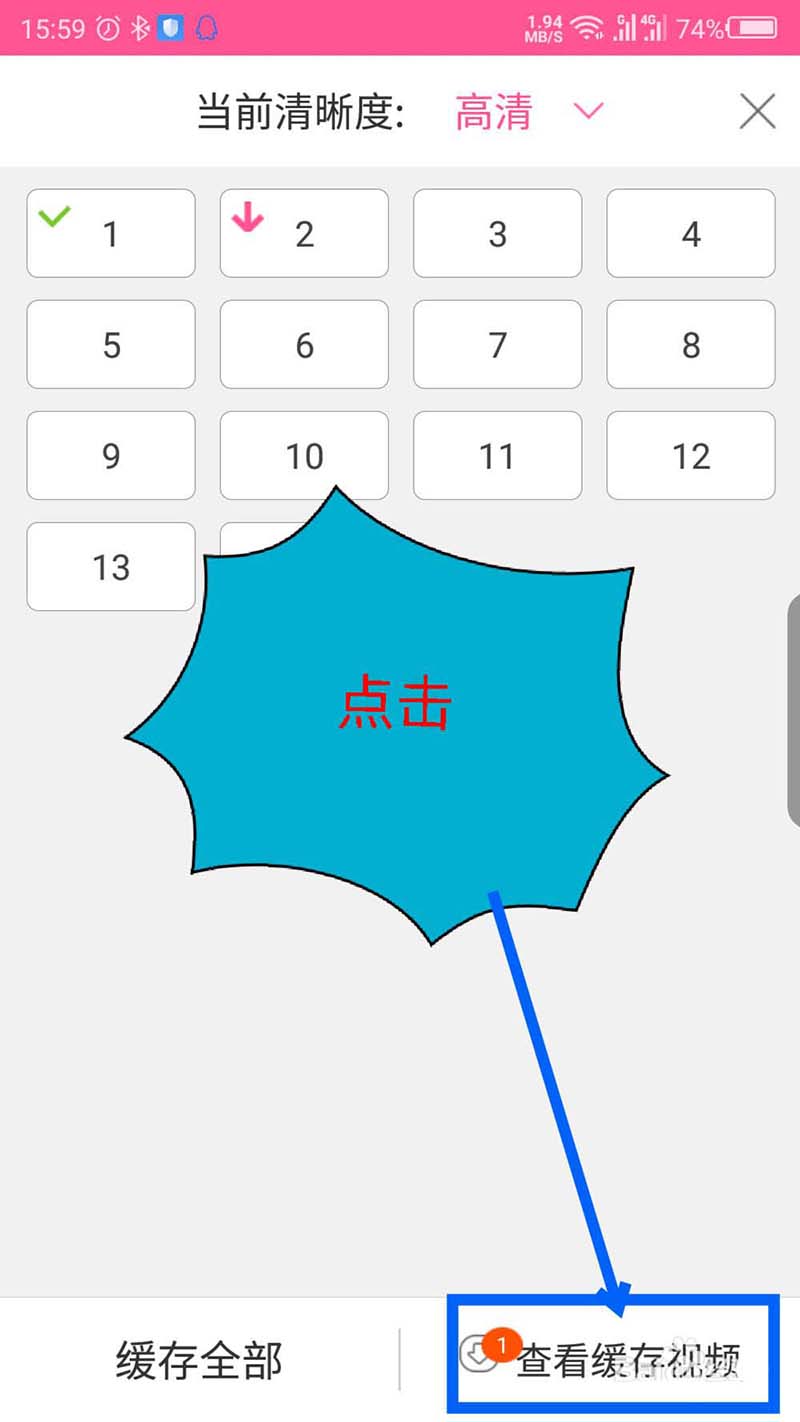The image size is (800, 1422).
Task: Cache episode 9
Action: click(x=111, y=456)
